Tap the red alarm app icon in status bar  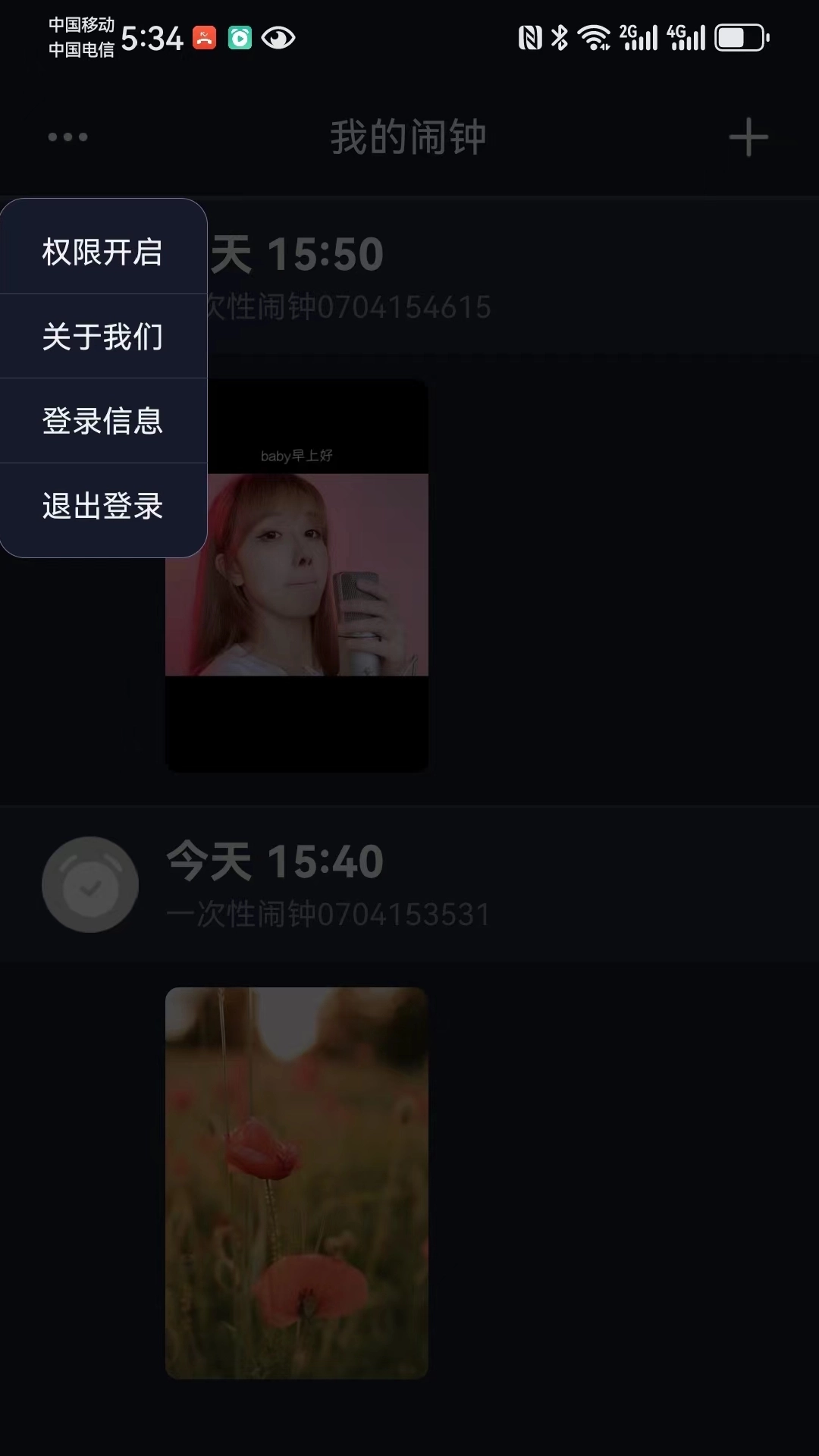[x=203, y=37]
